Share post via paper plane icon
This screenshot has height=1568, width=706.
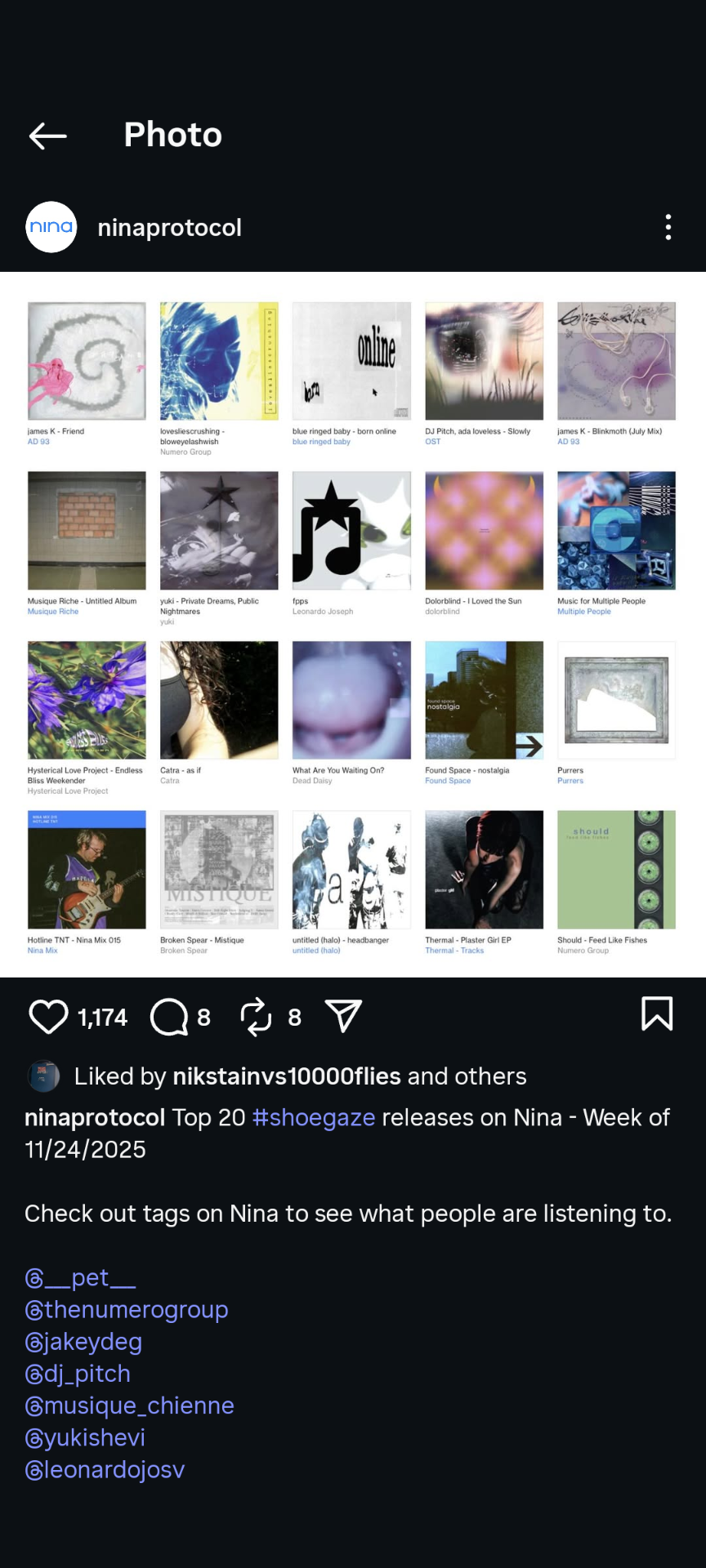pos(343,1017)
